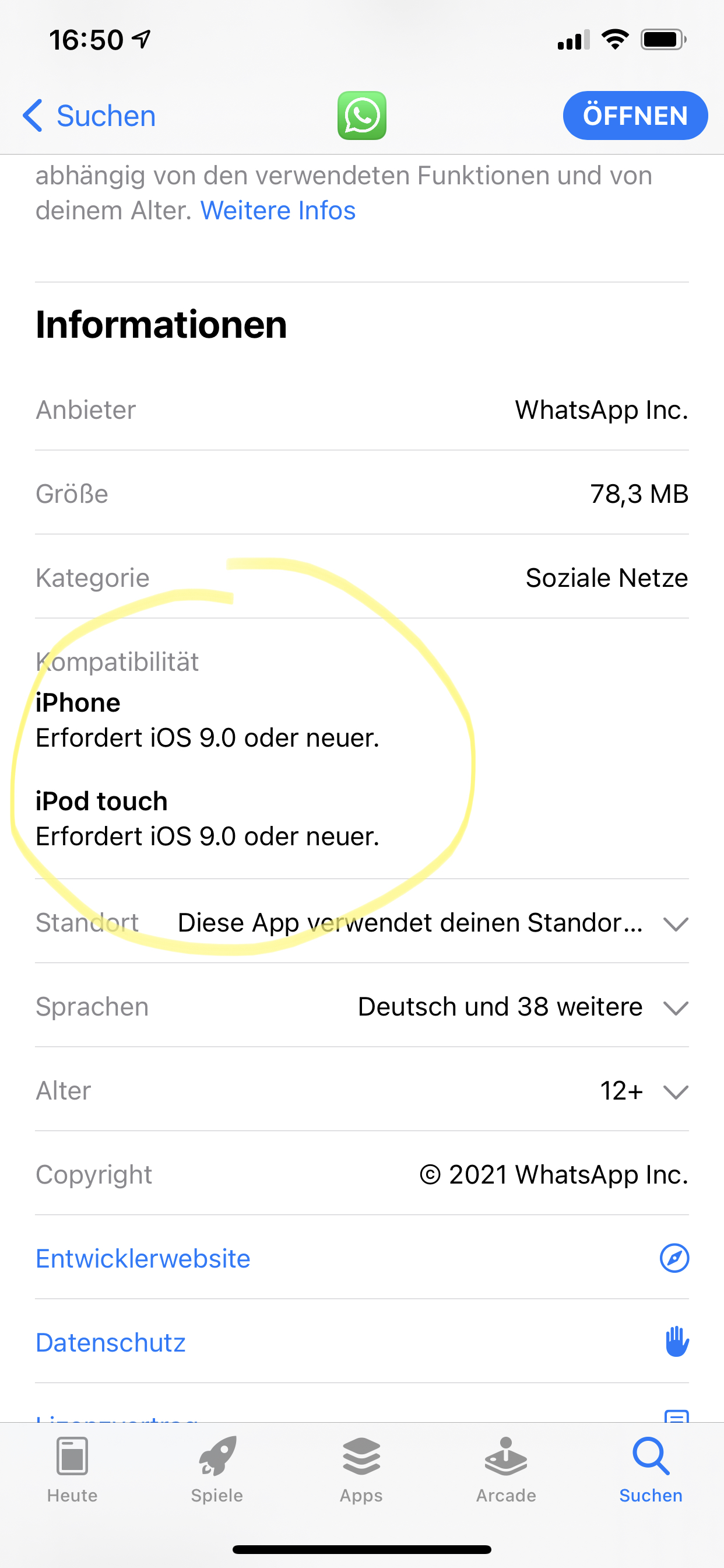Select the Suchen tab
724x1568 pixels.
(x=651, y=1469)
